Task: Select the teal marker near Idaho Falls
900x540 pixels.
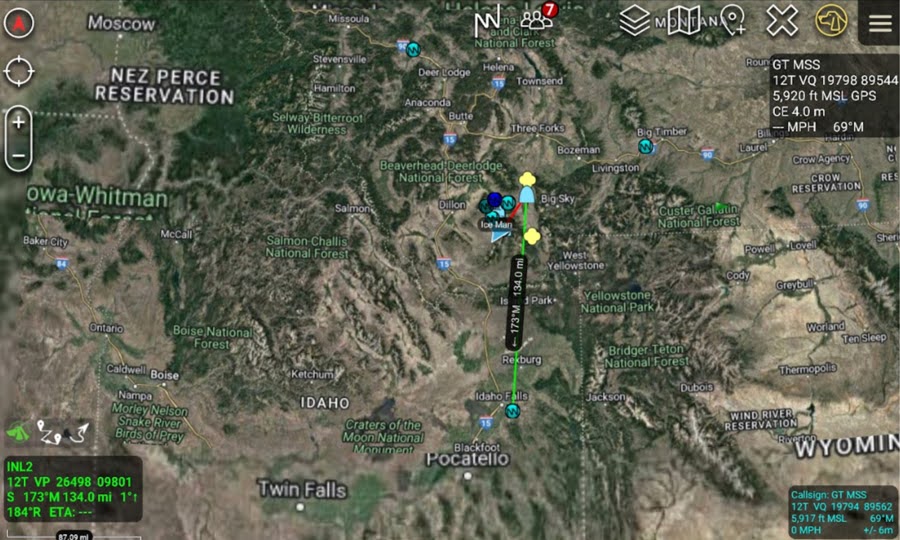Action: pos(513,412)
